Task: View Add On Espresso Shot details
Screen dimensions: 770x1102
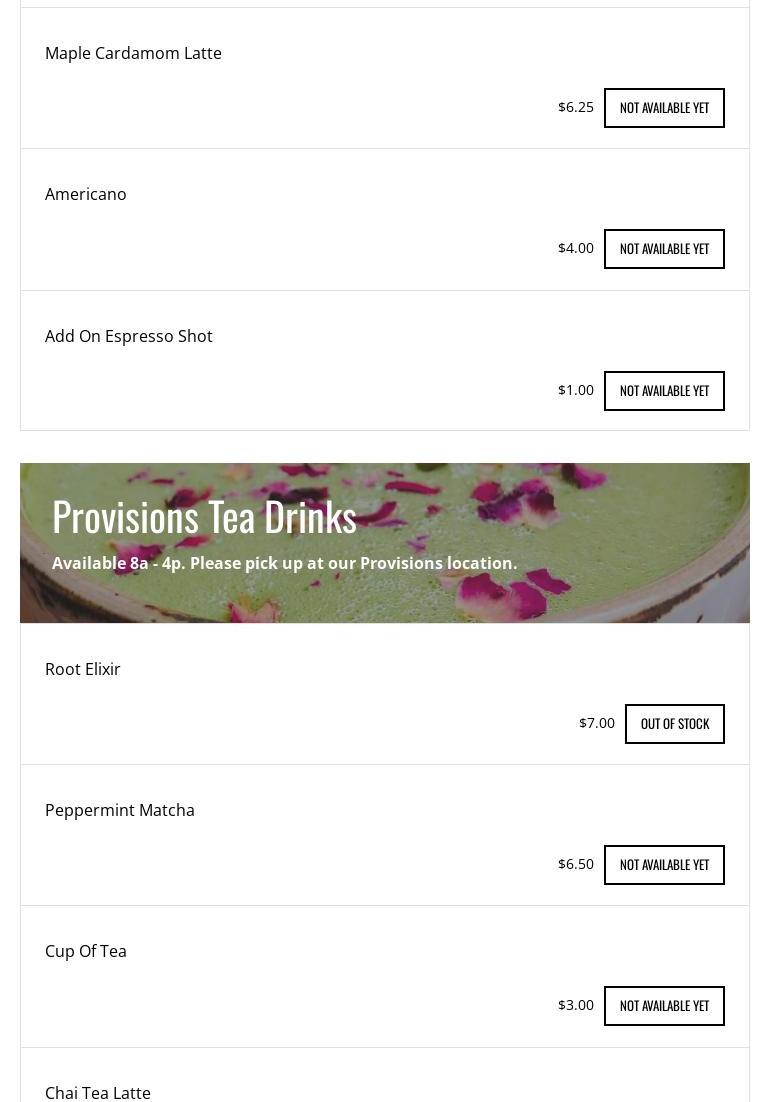Action: click(x=129, y=336)
